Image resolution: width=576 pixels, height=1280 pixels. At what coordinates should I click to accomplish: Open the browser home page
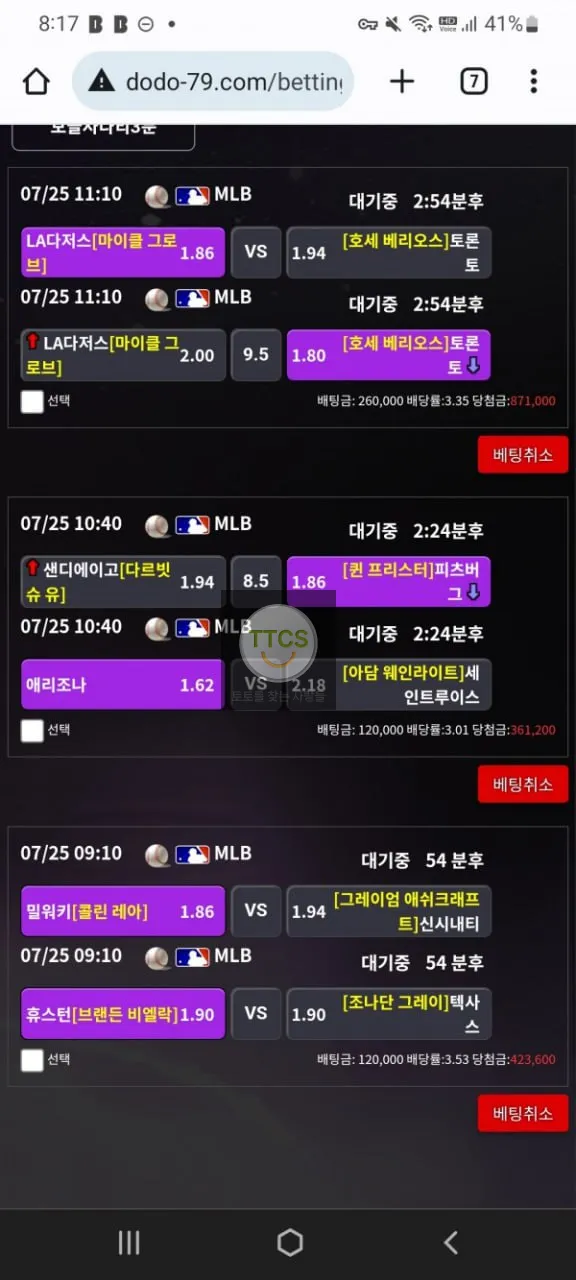36,81
